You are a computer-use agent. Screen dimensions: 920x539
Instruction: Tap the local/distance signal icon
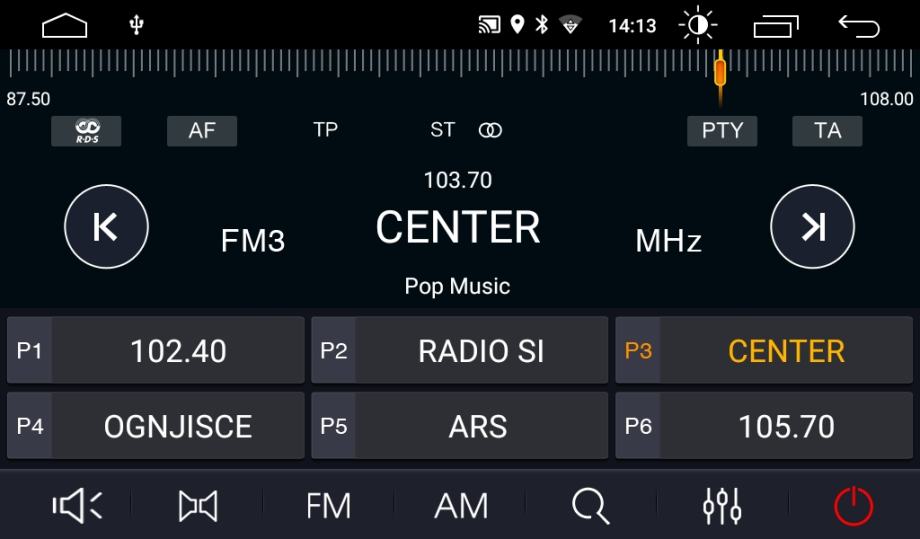click(x=198, y=506)
